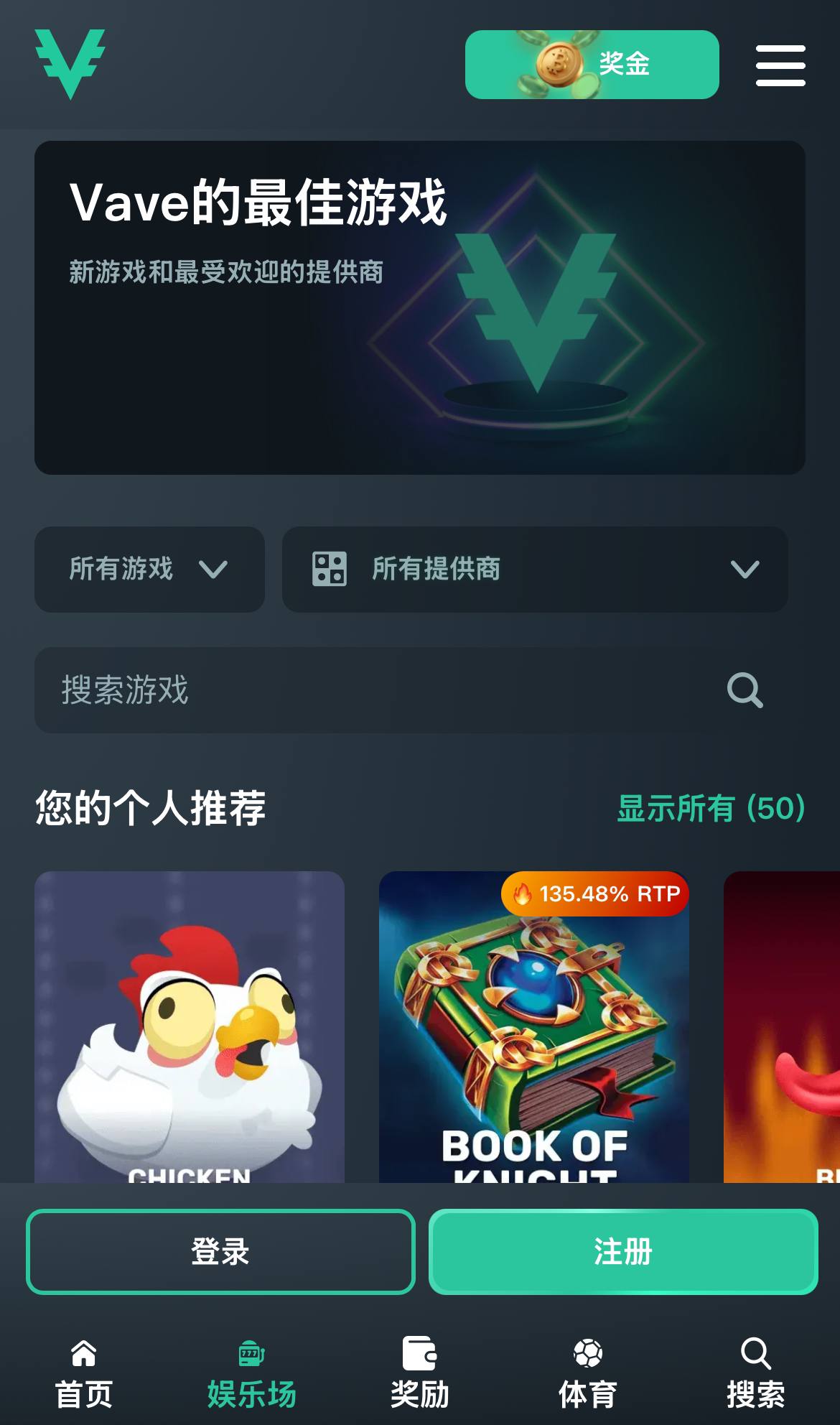Click the 搜索 magnifier icon in bottom bar

[x=757, y=1351]
